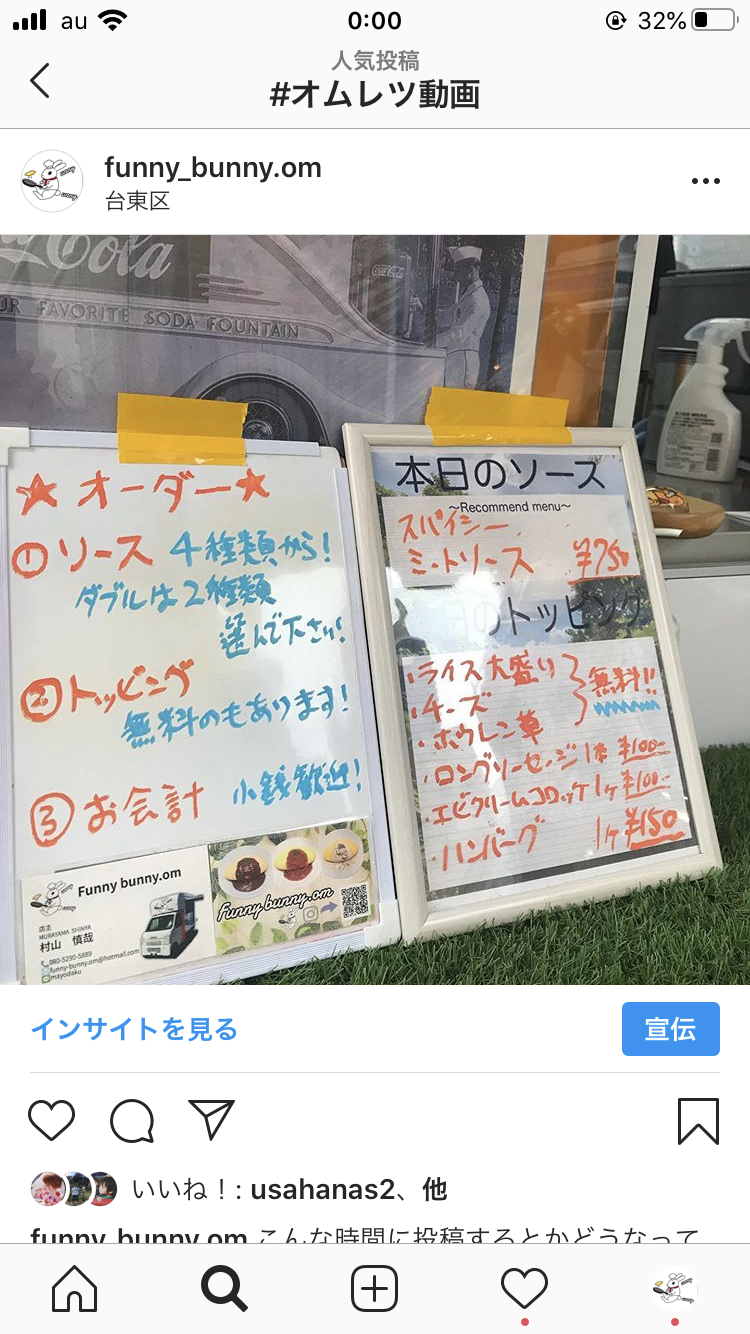Screen dimensions: 750x1334
Task: Create a new post with plus tab
Action: click(x=375, y=1289)
